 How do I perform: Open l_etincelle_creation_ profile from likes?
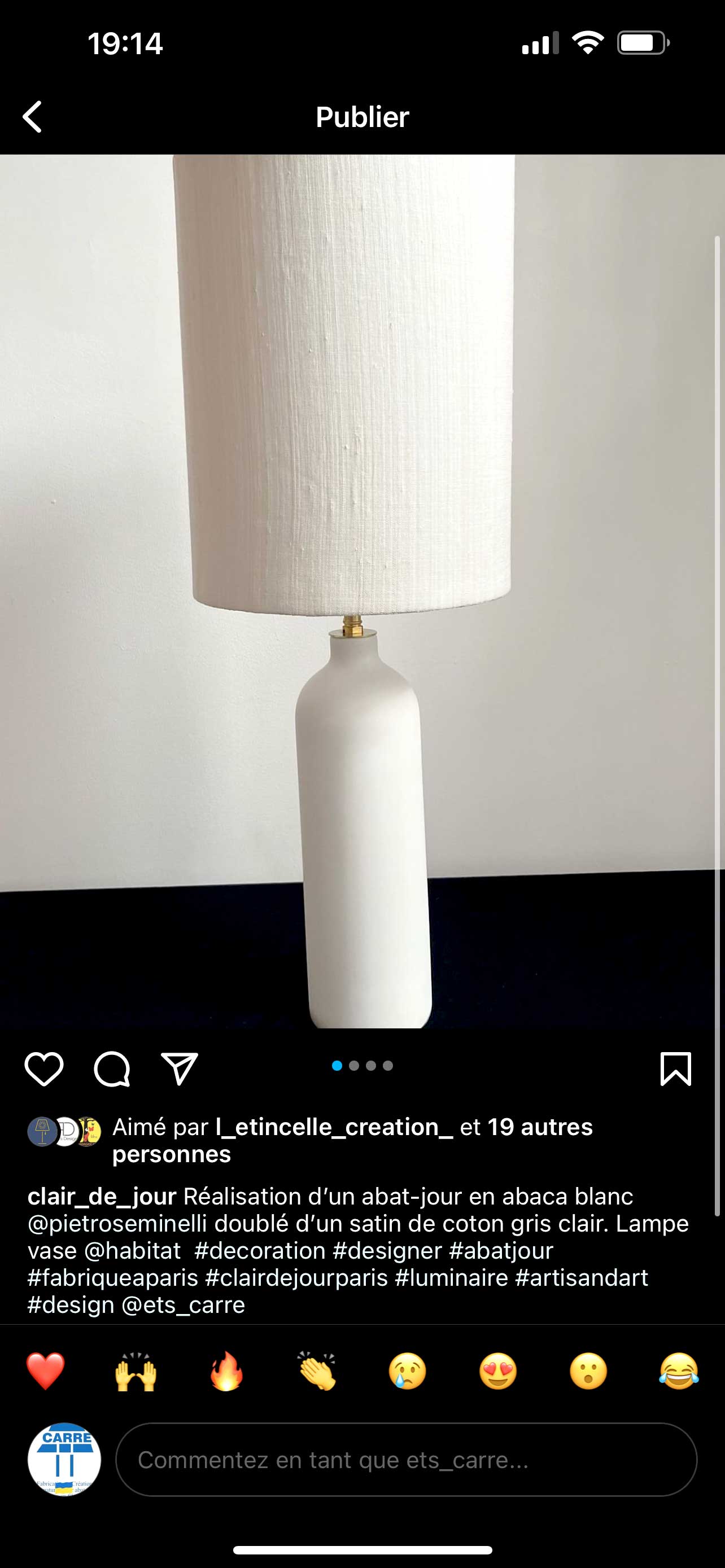point(334,1127)
